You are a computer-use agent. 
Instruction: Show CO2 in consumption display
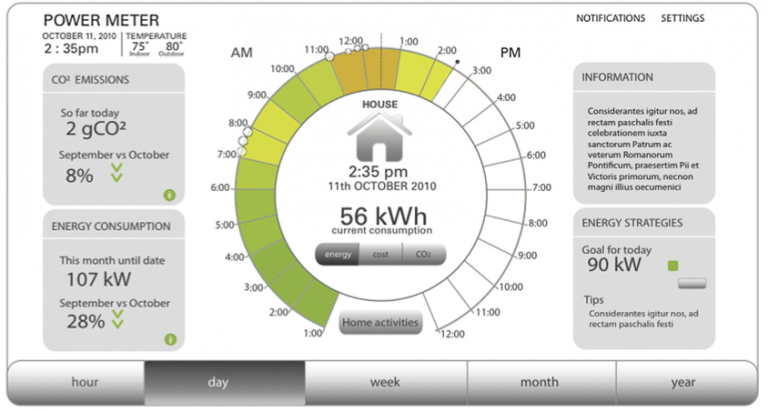point(423,255)
